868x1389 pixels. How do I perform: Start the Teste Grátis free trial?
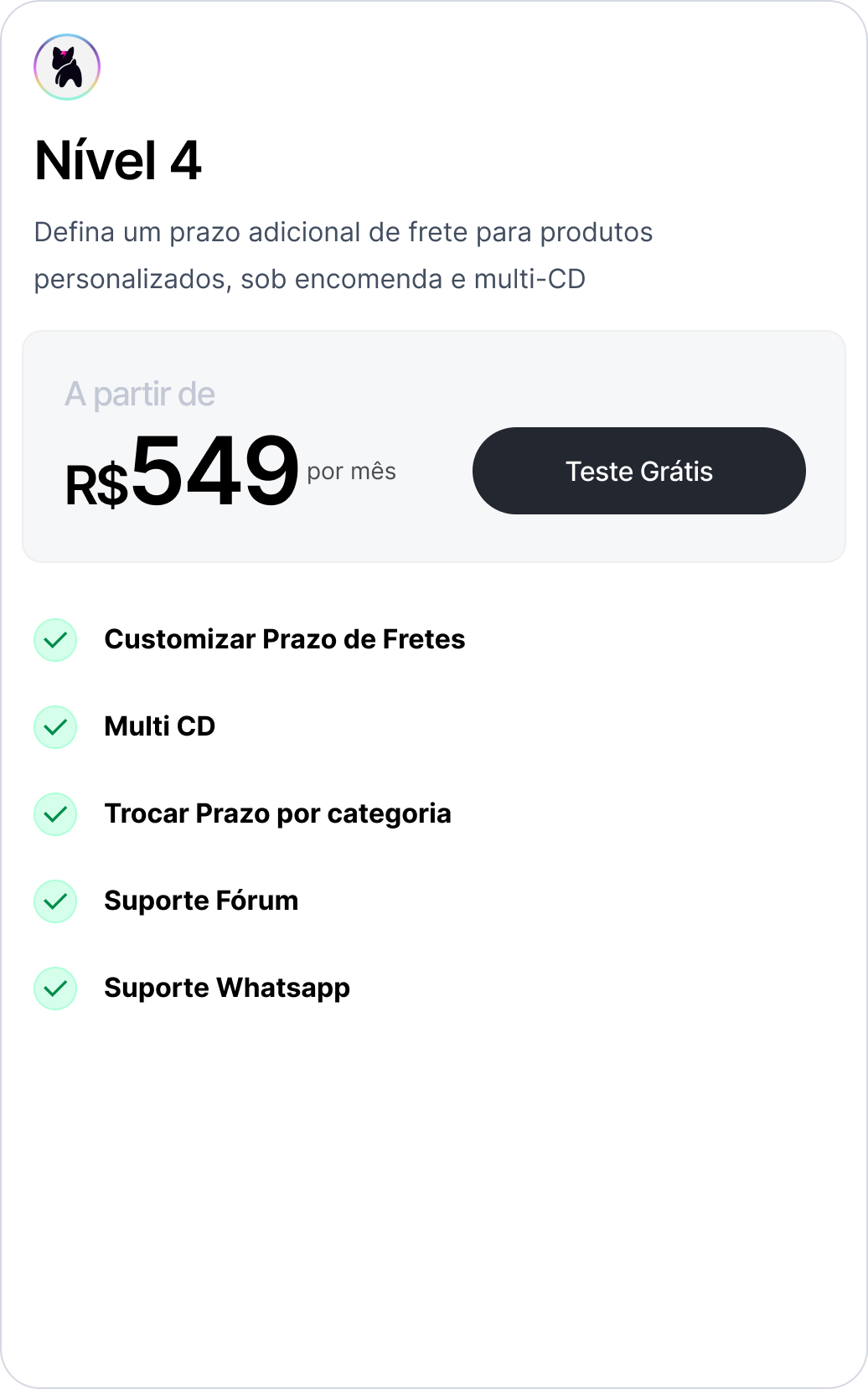click(x=638, y=471)
